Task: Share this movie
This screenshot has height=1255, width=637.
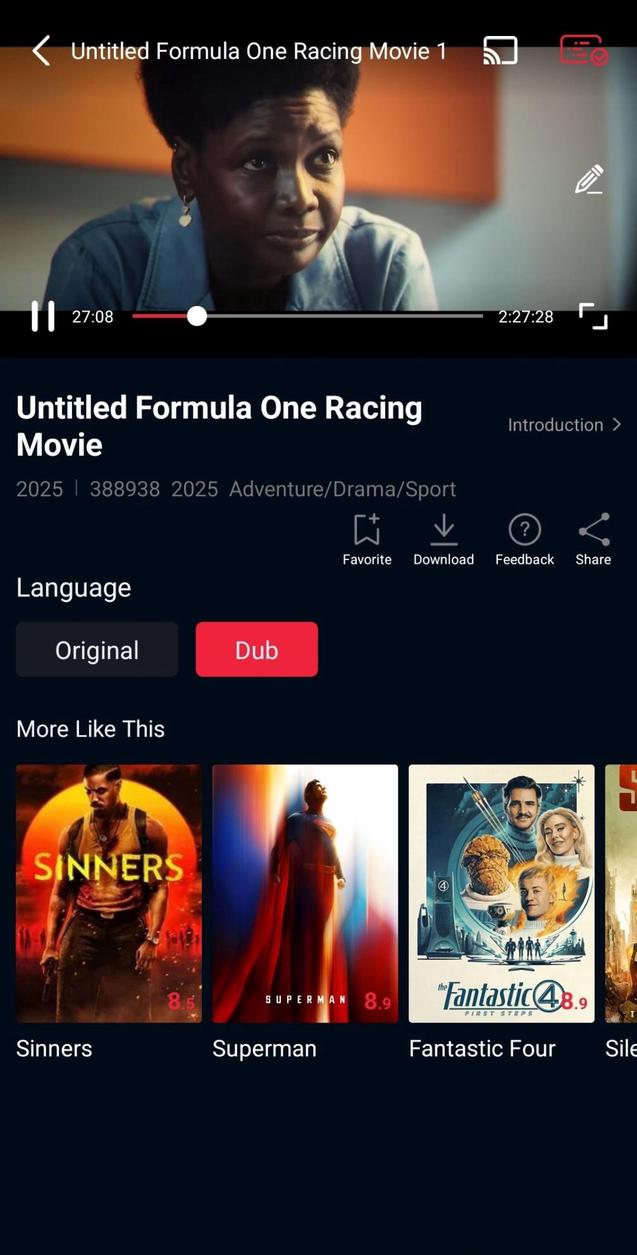Action: pos(593,540)
